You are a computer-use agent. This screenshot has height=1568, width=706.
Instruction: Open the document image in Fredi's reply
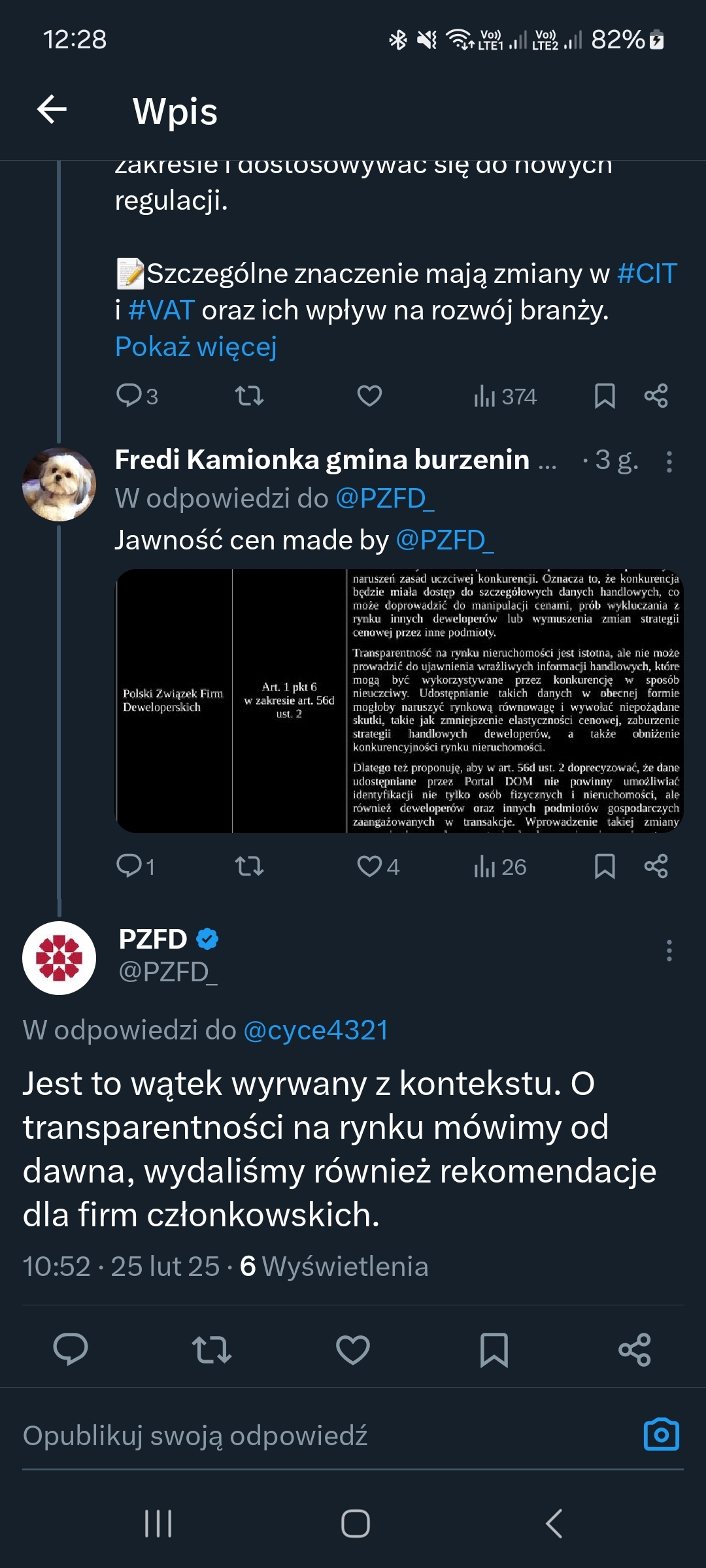click(399, 700)
